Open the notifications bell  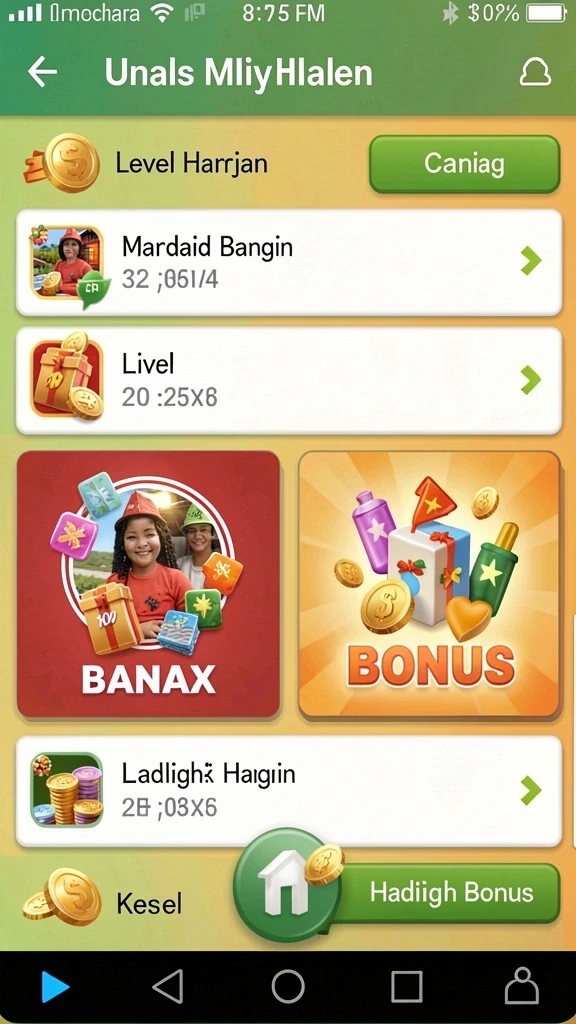tap(535, 72)
